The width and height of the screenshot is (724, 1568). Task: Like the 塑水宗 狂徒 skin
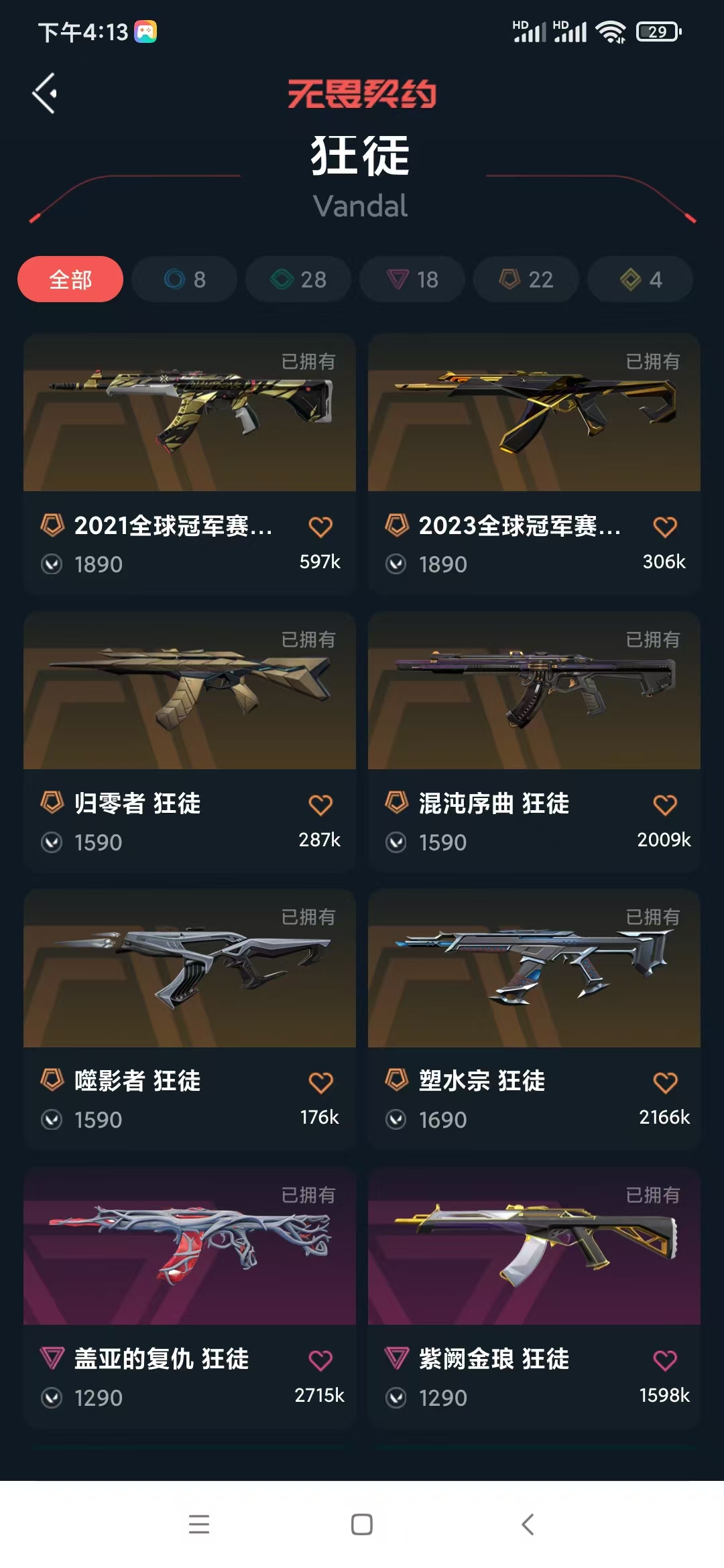pos(664,1082)
